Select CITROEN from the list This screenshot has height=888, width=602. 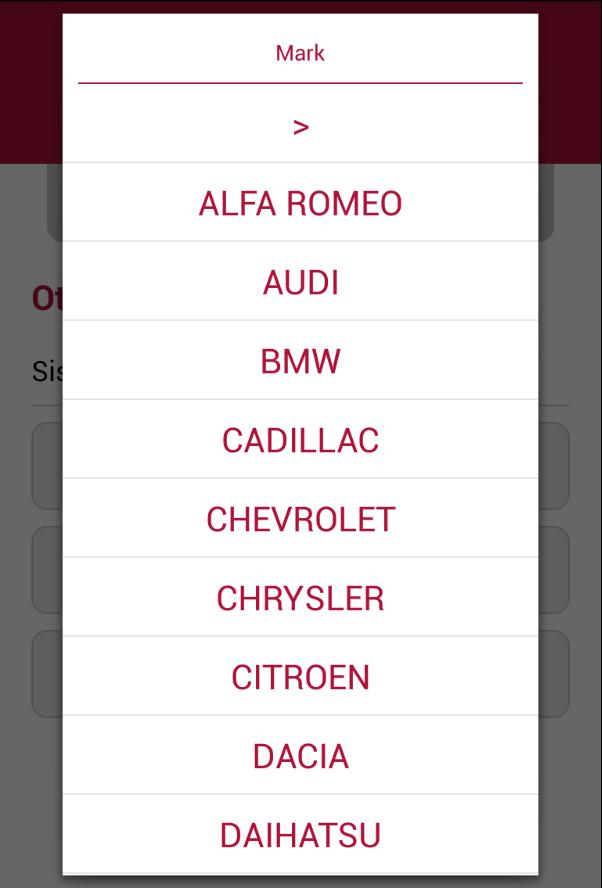[300, 677]
